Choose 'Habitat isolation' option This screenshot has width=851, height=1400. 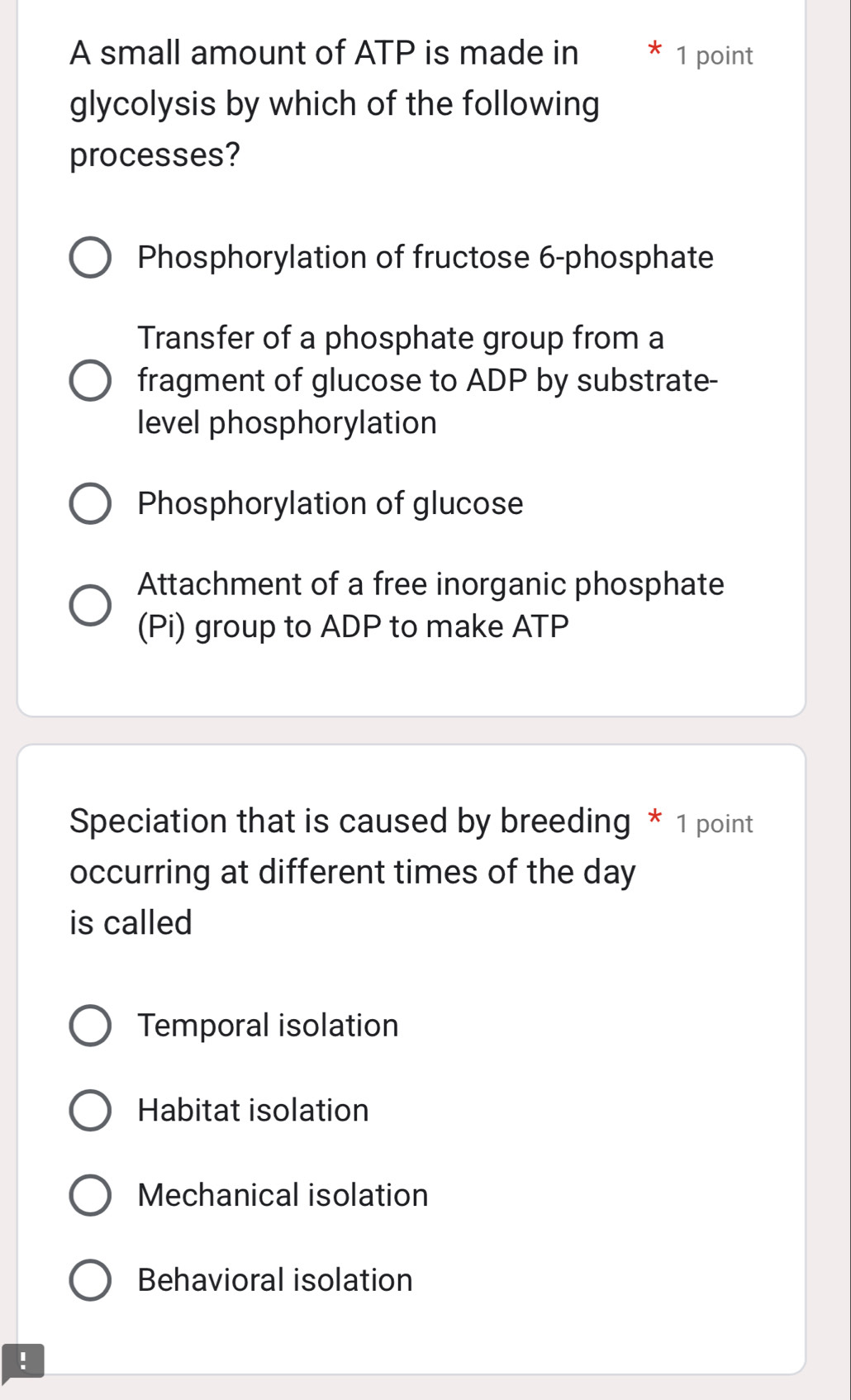(x=92, y=1110)
